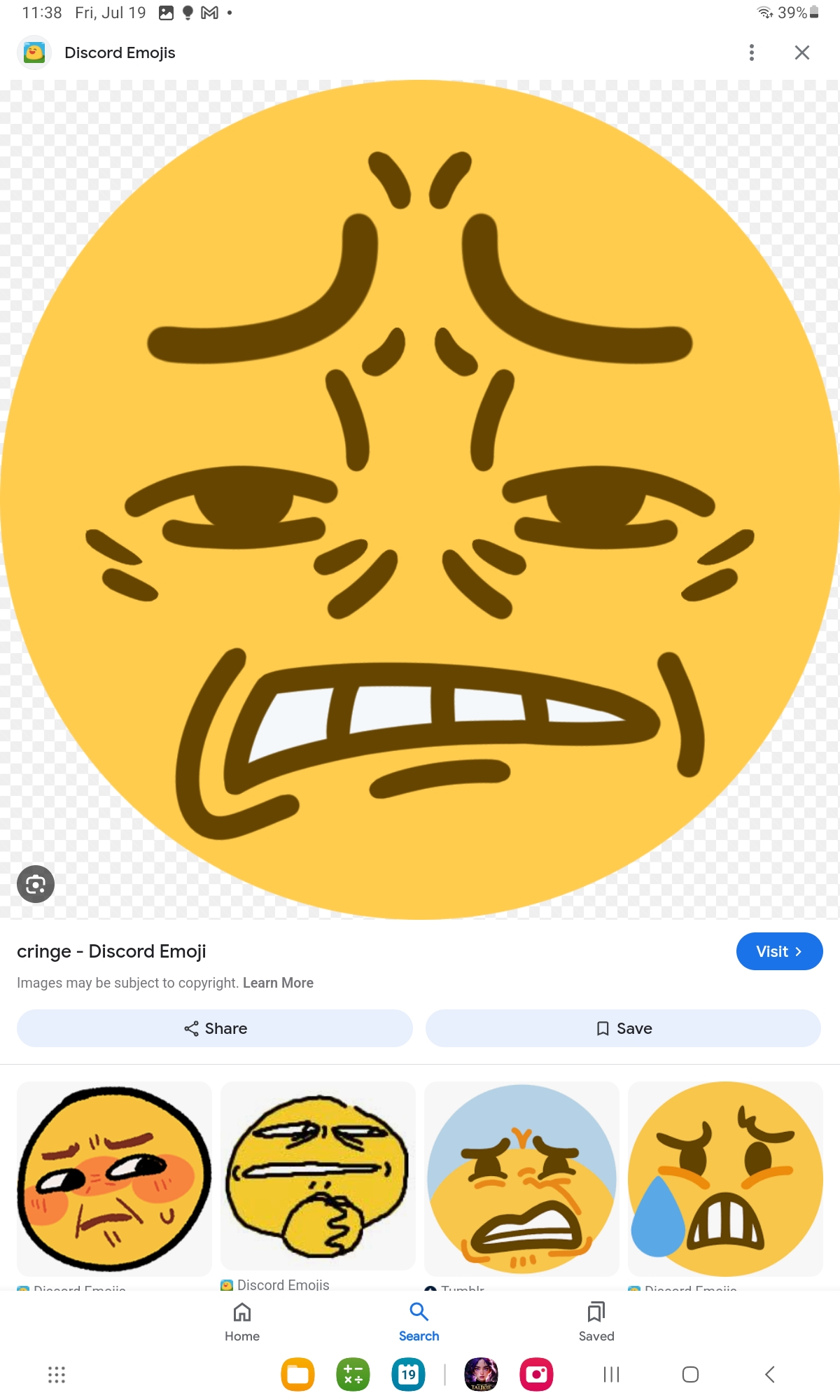
Task: Save this image to collections
Action: tap(623, 1028)
